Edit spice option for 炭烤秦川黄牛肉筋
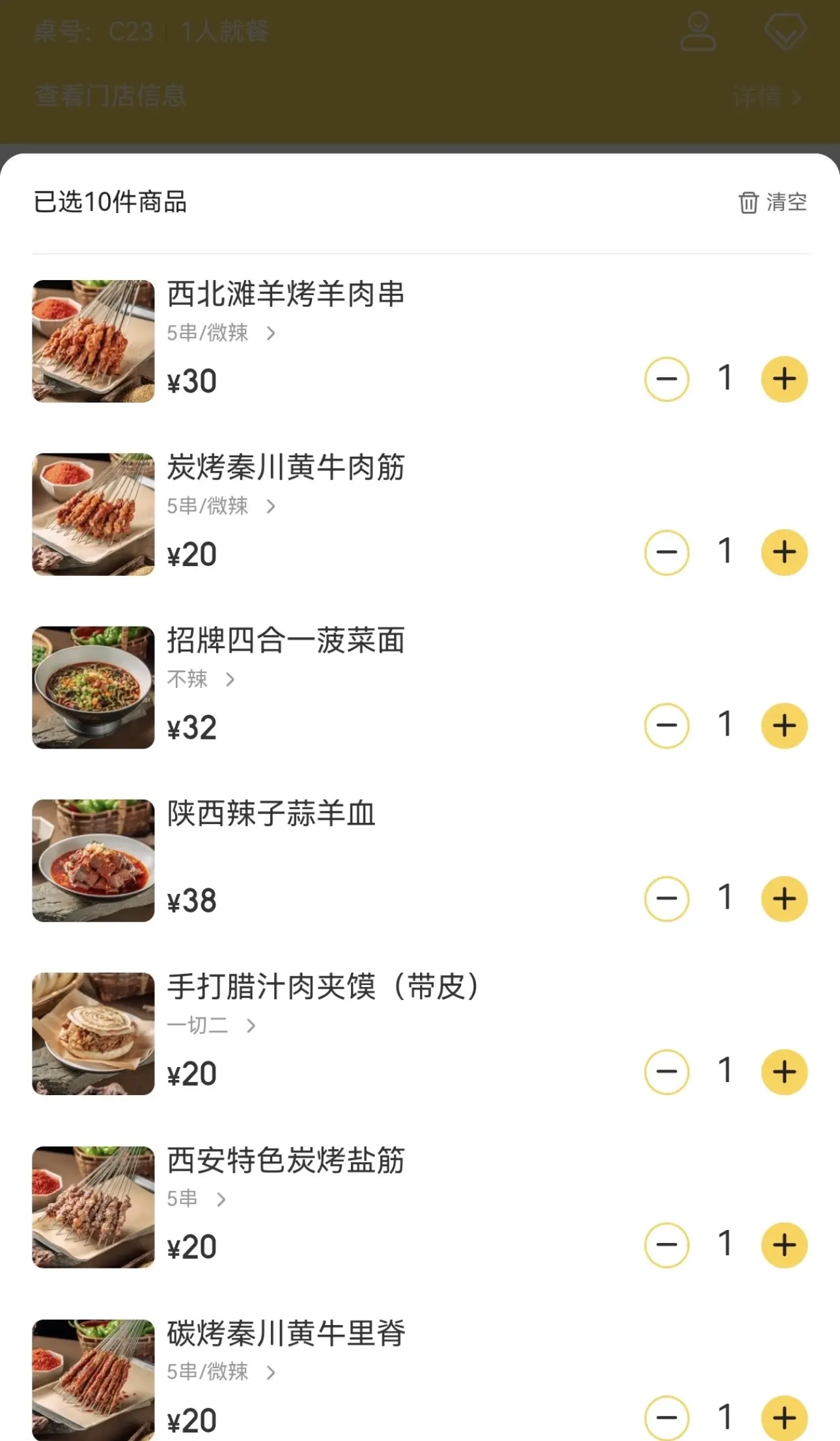 221,506
